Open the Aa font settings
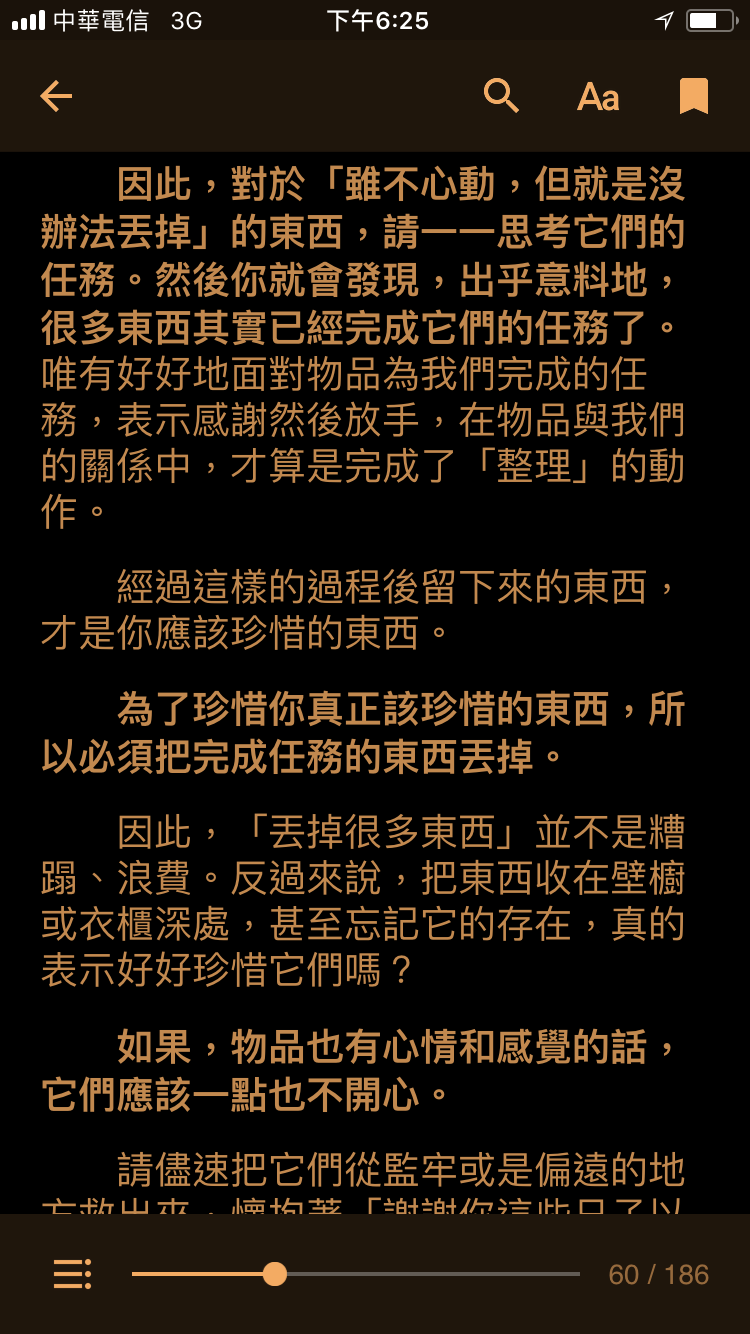Image resolution: width=750 pixels, height=1334 pixels. 598,97
